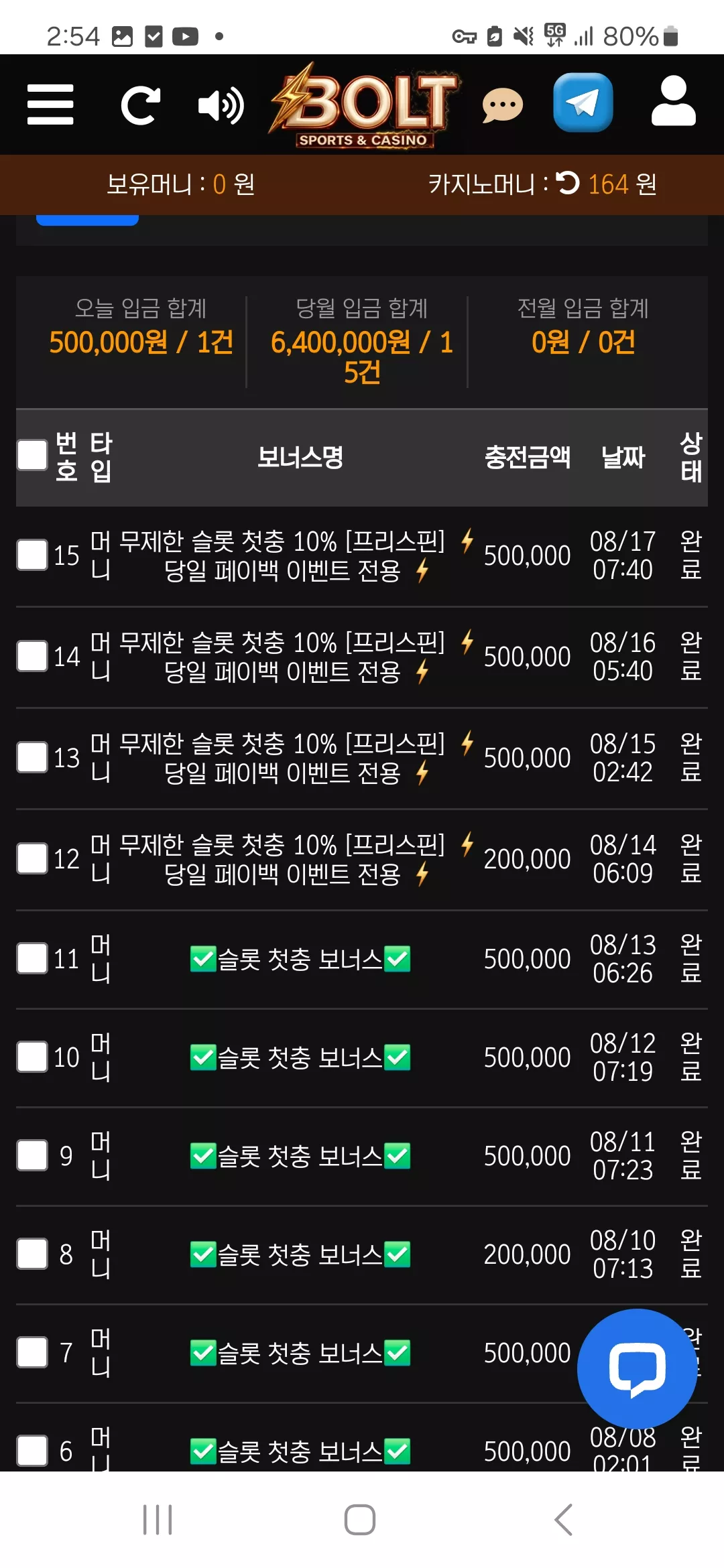
Task: Select all rows with header checkbox
Action: coord(32,455)
